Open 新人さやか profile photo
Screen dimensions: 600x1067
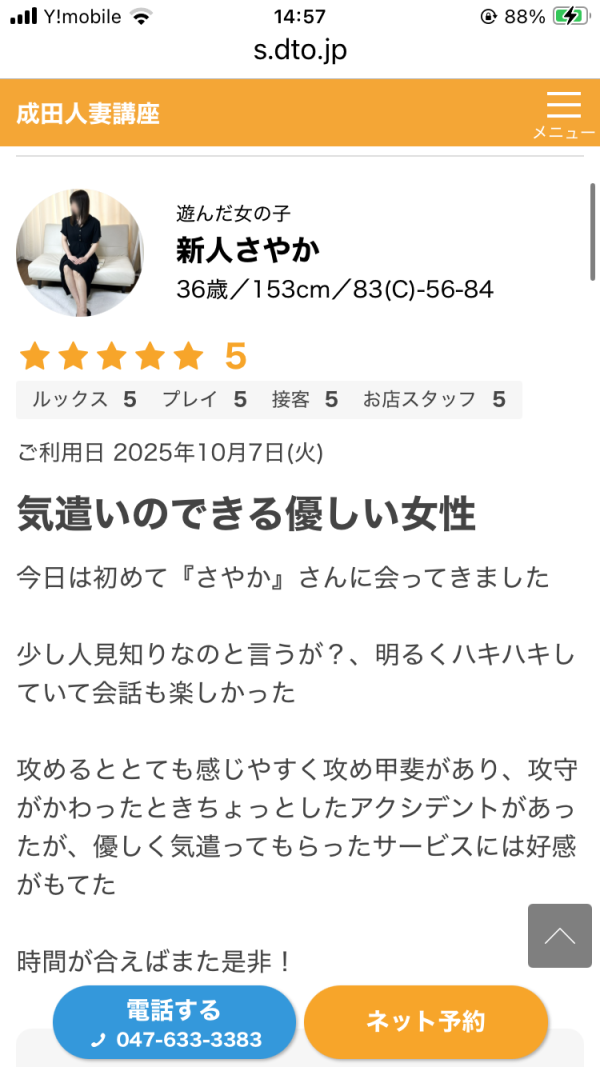[x=80, y=253]
